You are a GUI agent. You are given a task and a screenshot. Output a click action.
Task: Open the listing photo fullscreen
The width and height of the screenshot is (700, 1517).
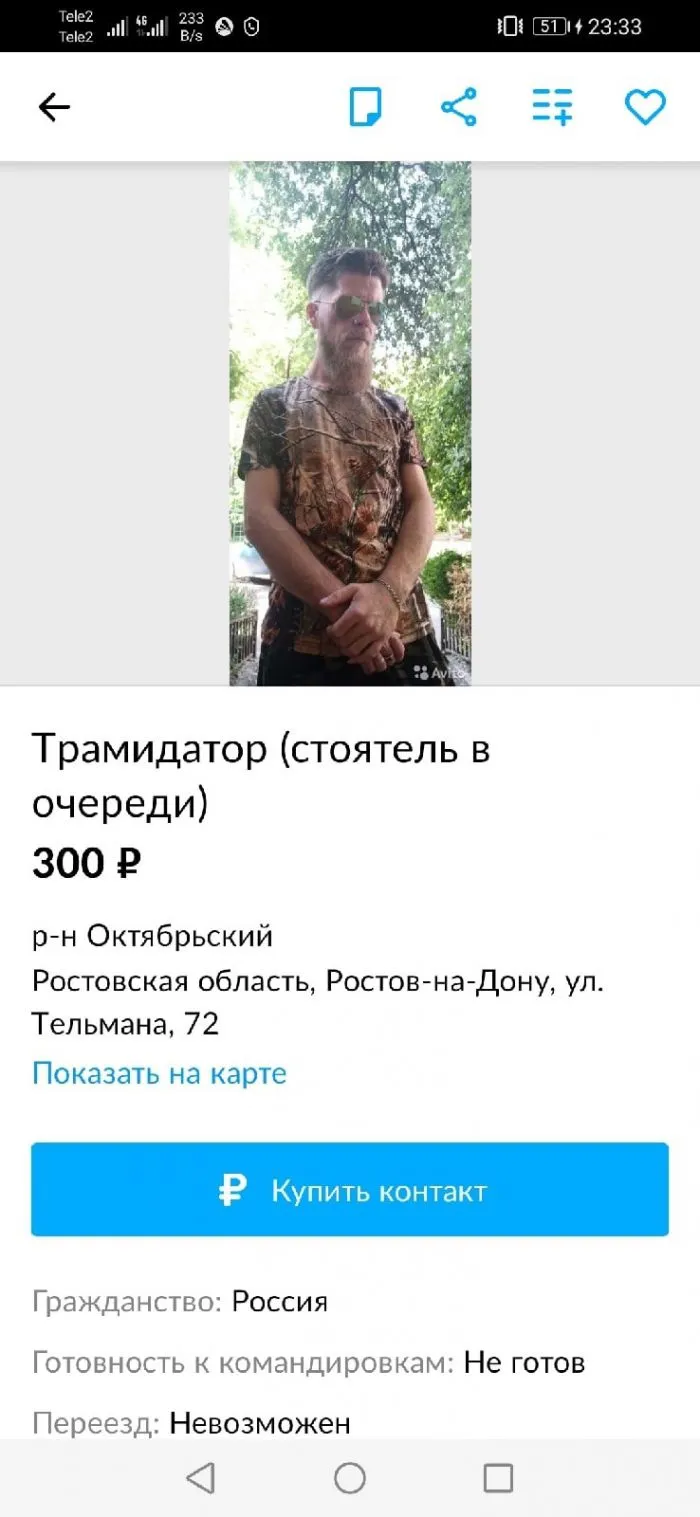tap(350, 423)
